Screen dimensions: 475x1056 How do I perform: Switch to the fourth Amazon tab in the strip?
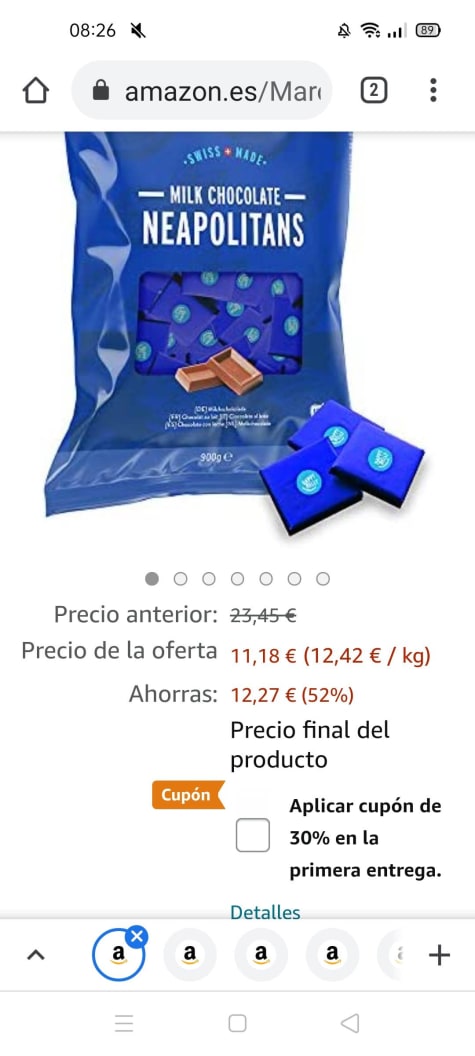(x=331, y=954)
